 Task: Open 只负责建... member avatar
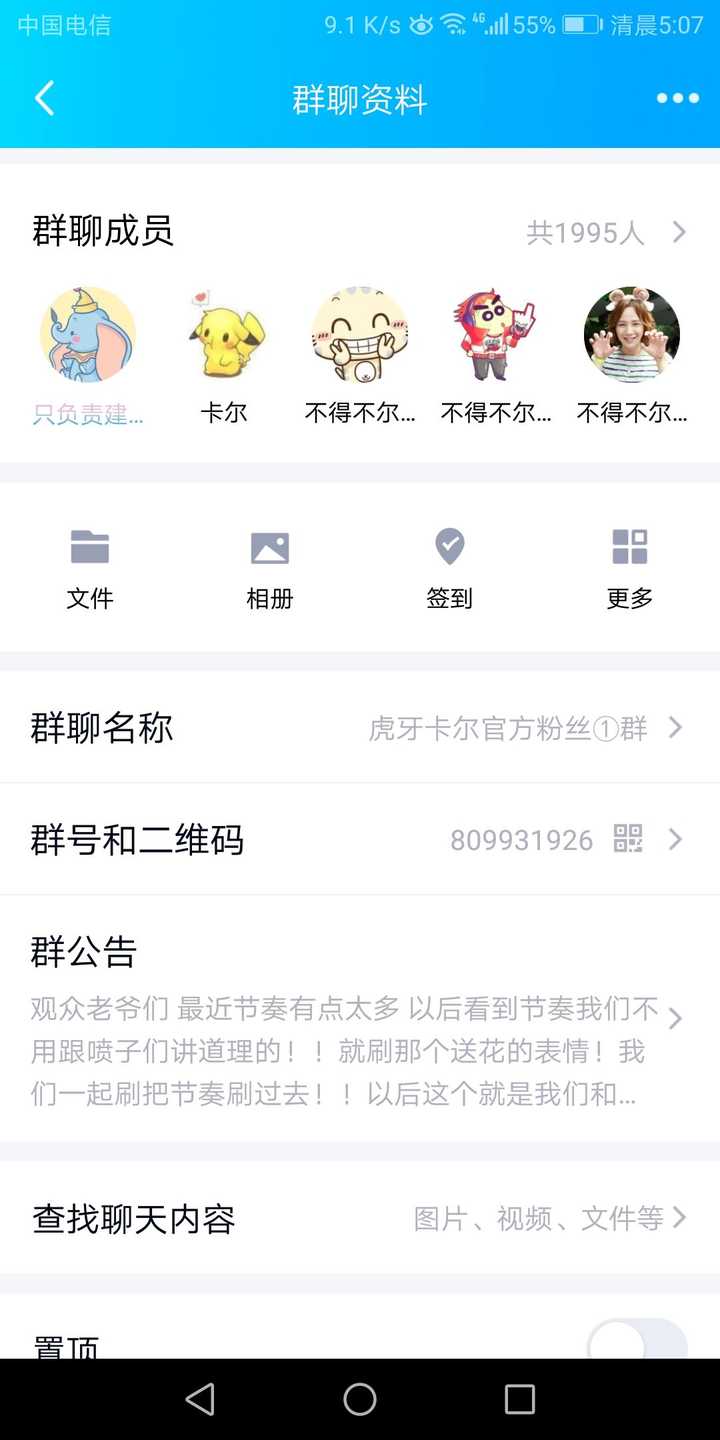tap(88, 335)
